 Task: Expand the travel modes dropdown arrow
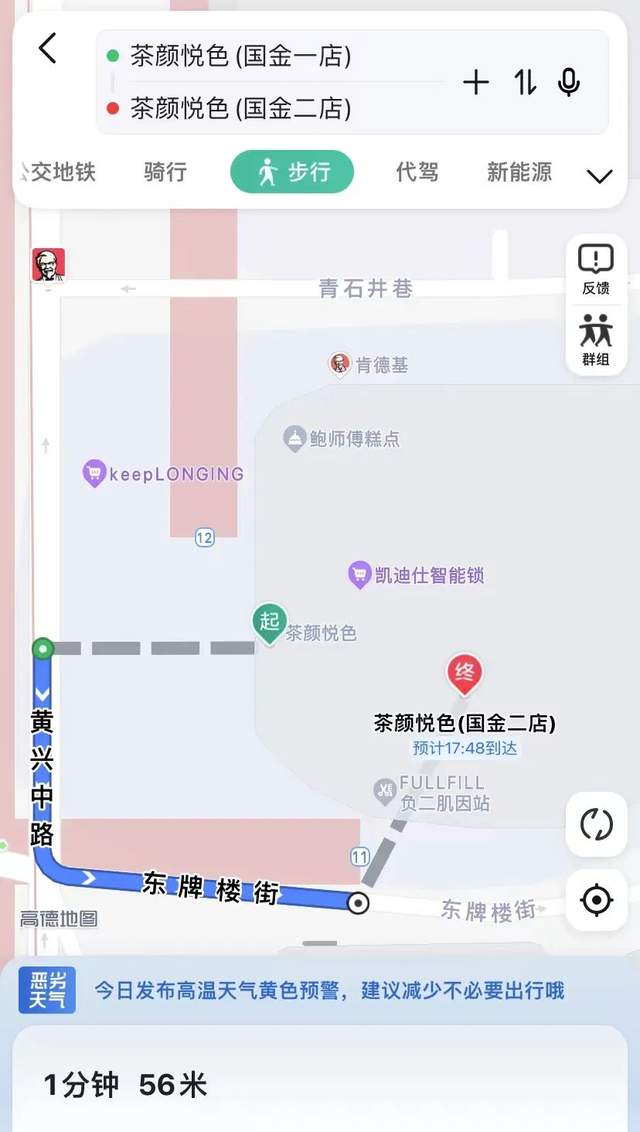coord(600,175)
